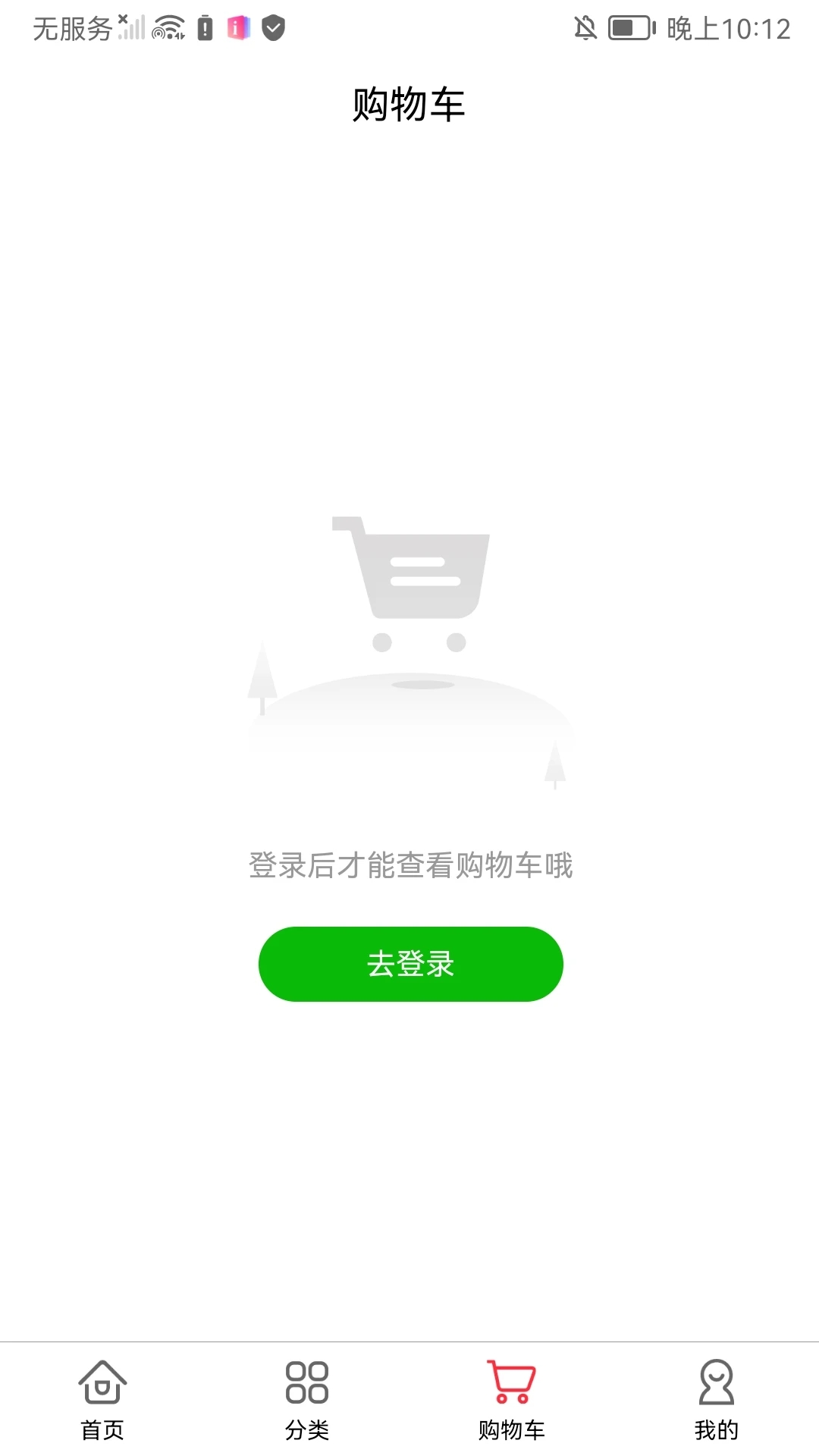Tap the green 去登录 login button

pyautogui.click(x=410, y=964)
